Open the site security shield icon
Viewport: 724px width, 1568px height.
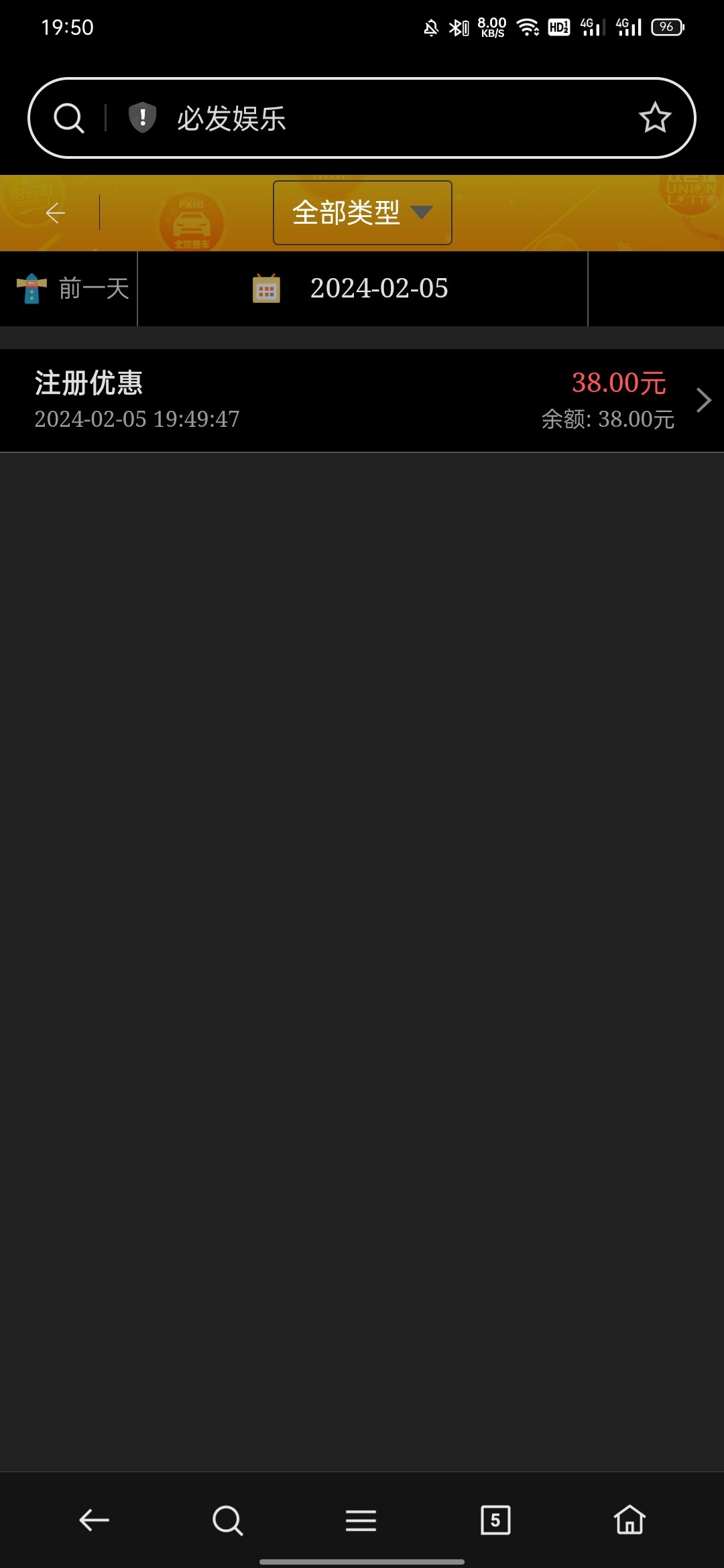[x=142, y=118]
